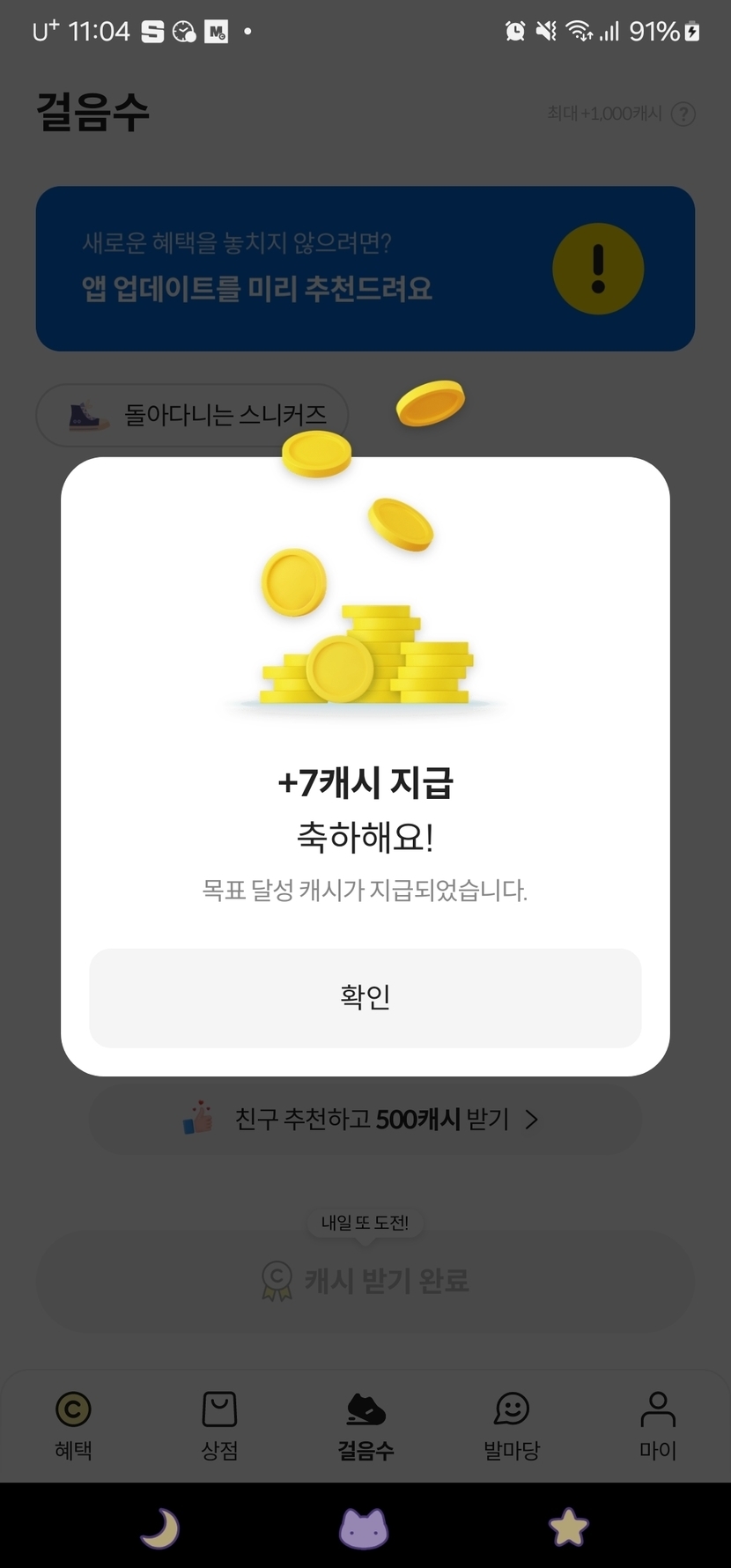Switch to the 상점 tab
Screen dimensions: 731x1568
[219, 1425]
